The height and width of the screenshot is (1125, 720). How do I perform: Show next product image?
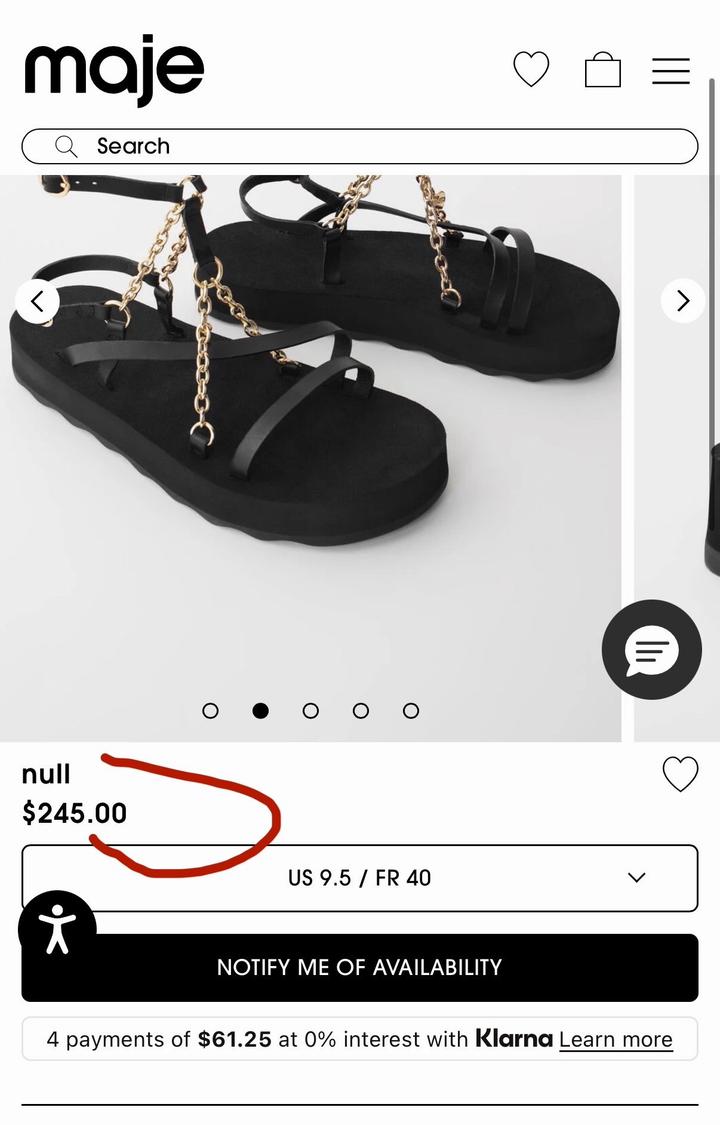coord(683,300)
